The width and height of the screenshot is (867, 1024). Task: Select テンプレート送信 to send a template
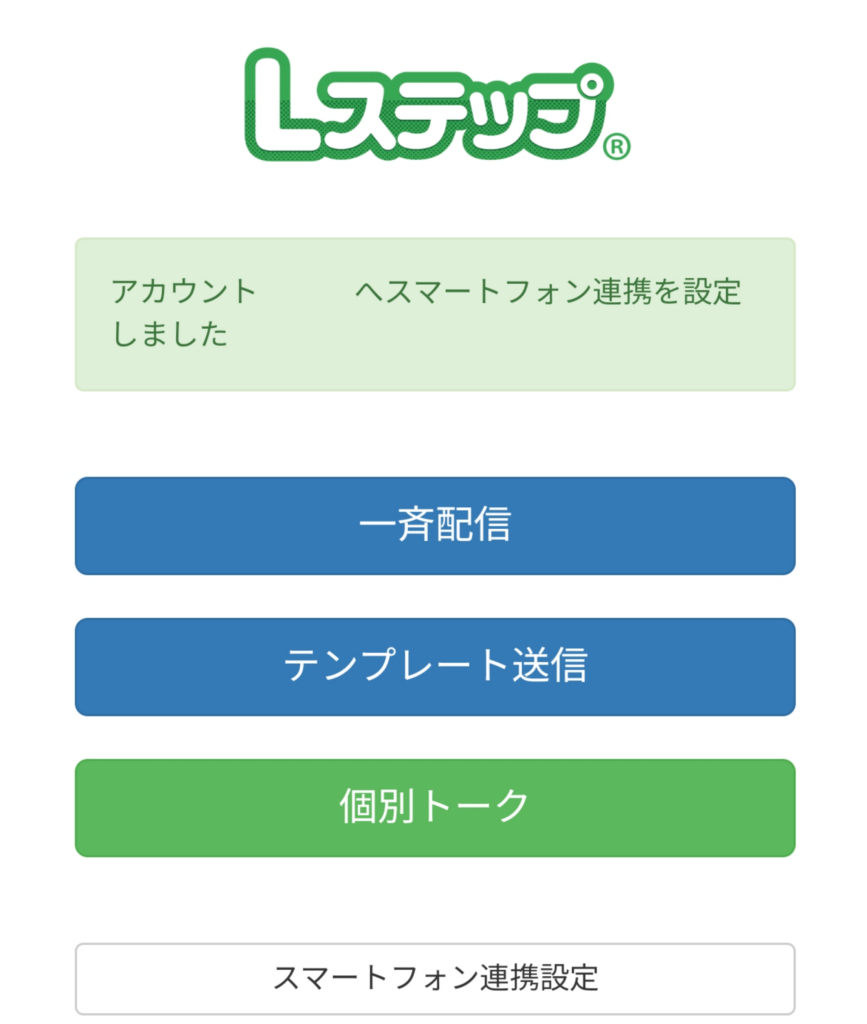[x=435, y=666]
